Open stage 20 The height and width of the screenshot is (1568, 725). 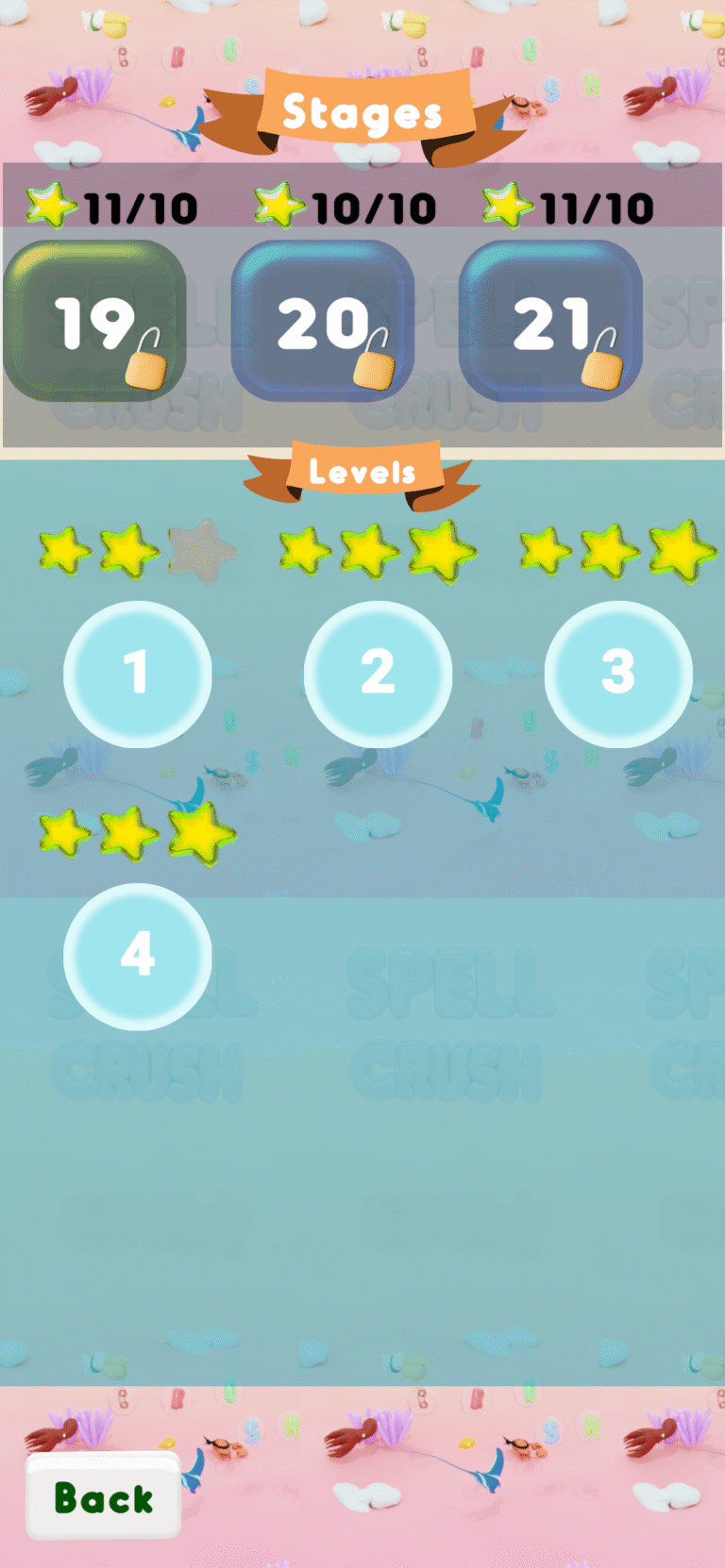[x=323, y=322]
